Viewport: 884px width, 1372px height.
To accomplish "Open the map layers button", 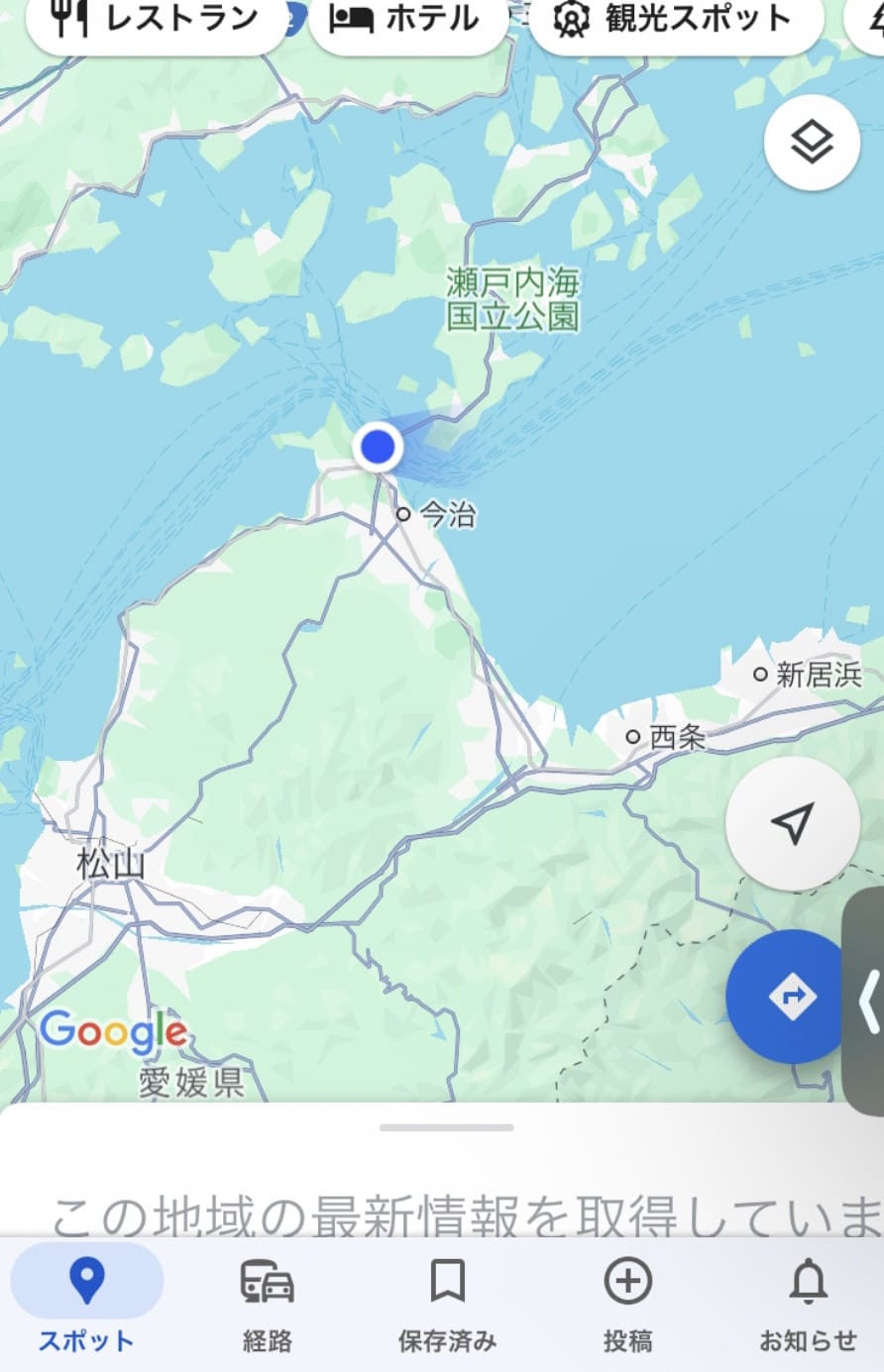I will coord(812,143).
